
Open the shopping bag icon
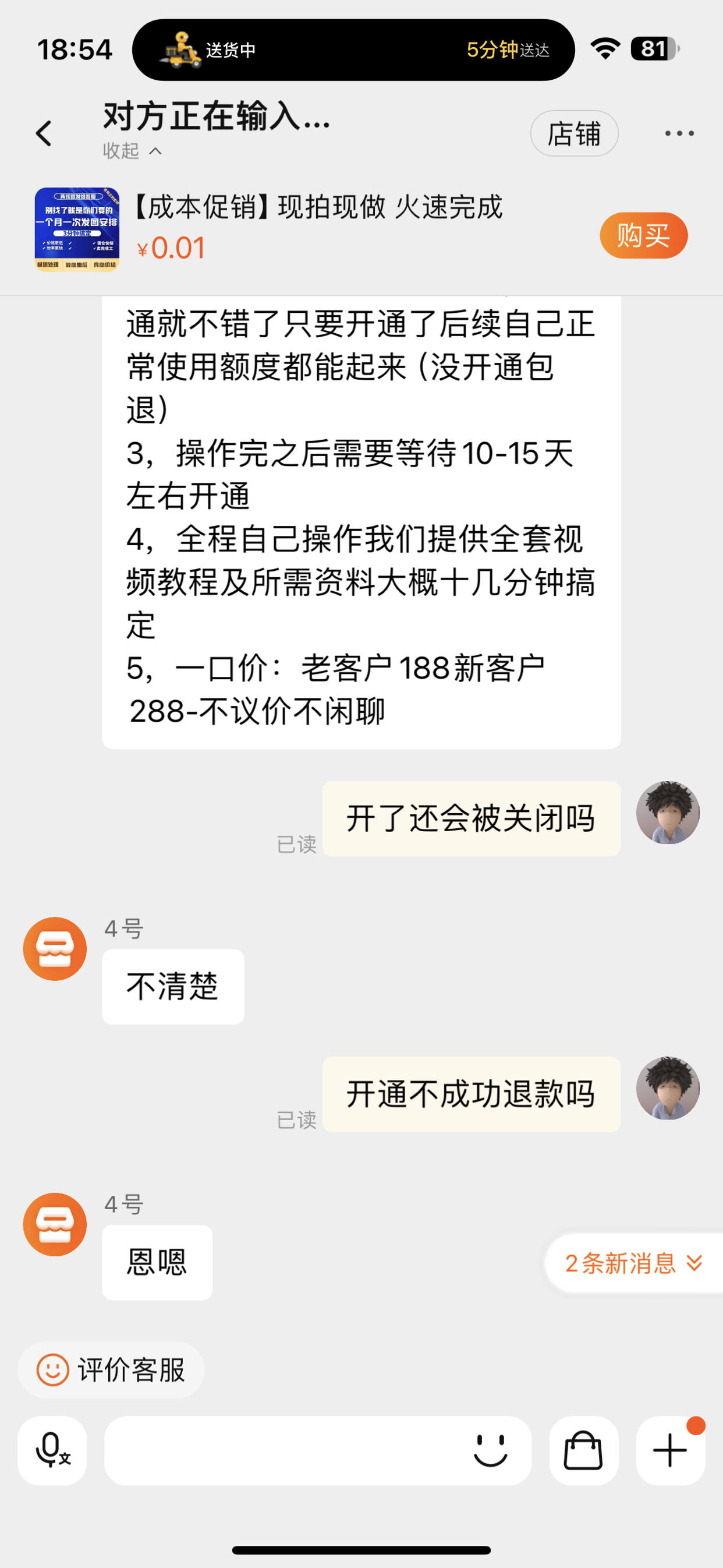pos(583,1450)
